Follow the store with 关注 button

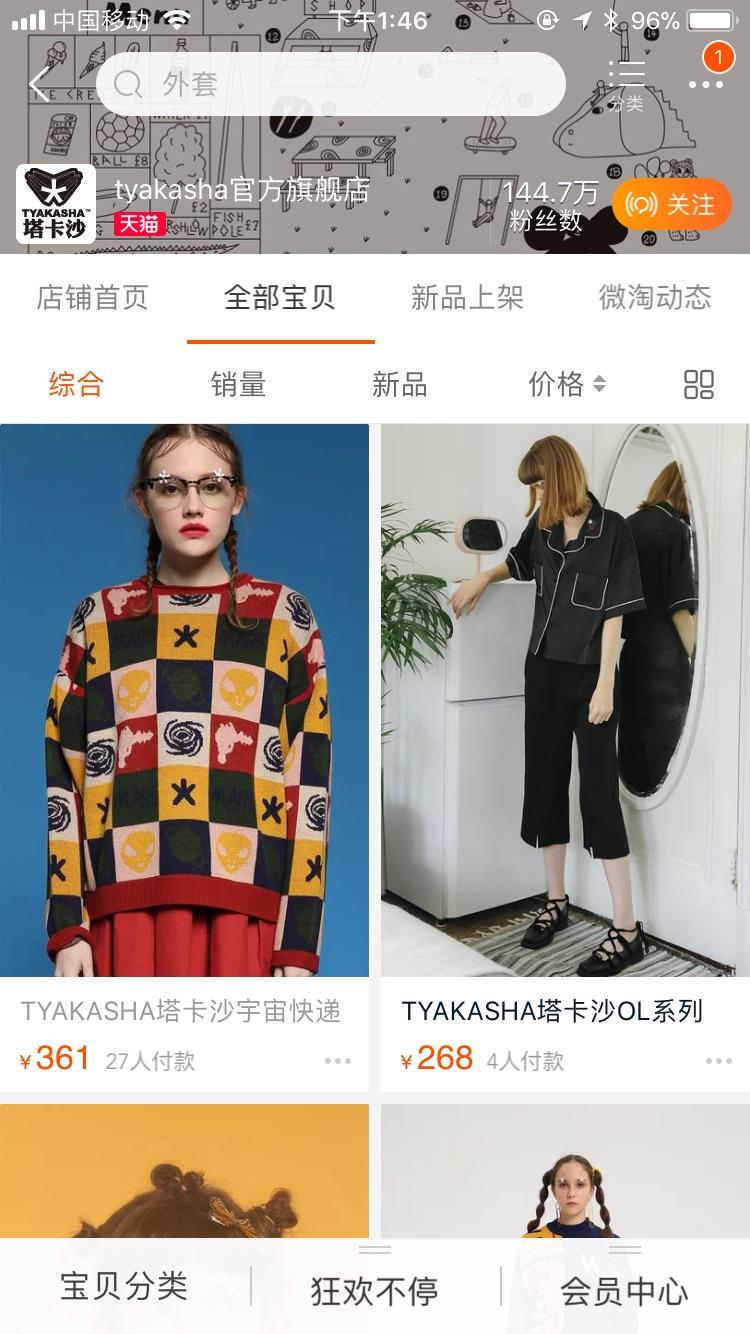(x=672, y=205)
